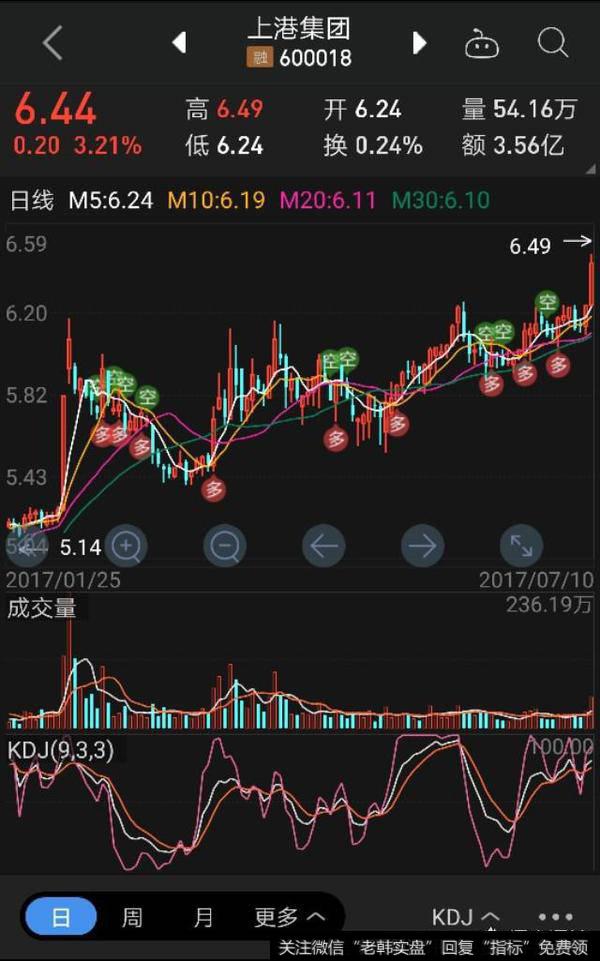Open the three-dot more menu

(555, 917)
